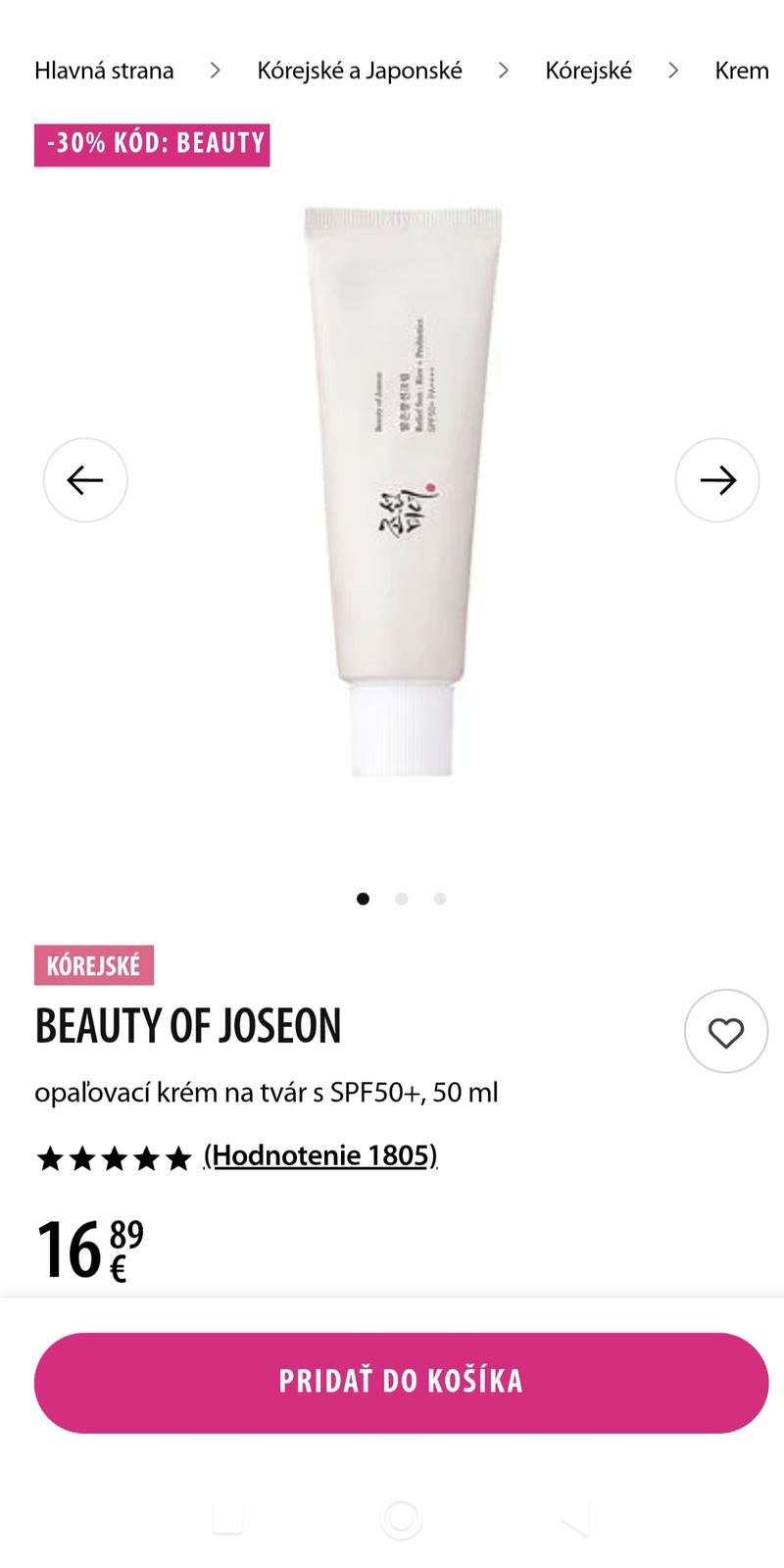This screenshot has height=1568, width=784.
Task: Tap Pridať do košíka button
Action: coord(401,1382)
